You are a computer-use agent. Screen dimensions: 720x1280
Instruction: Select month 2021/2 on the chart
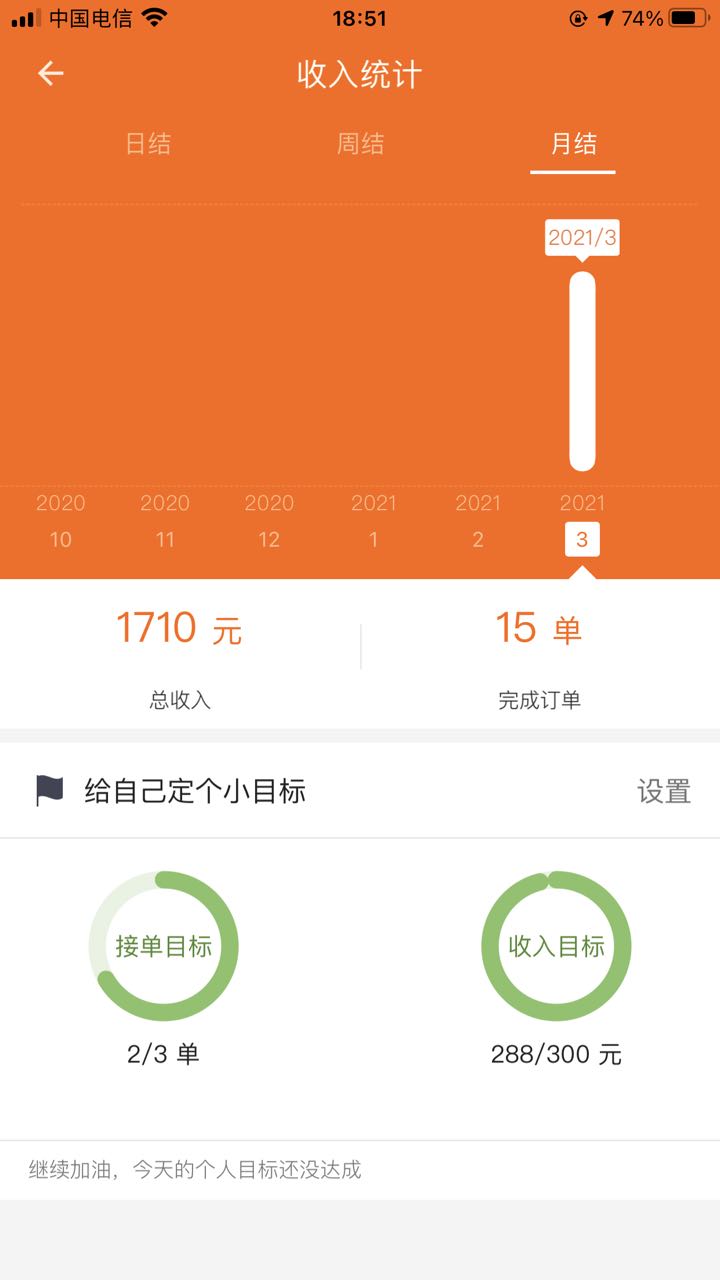(x=478, y=521)
